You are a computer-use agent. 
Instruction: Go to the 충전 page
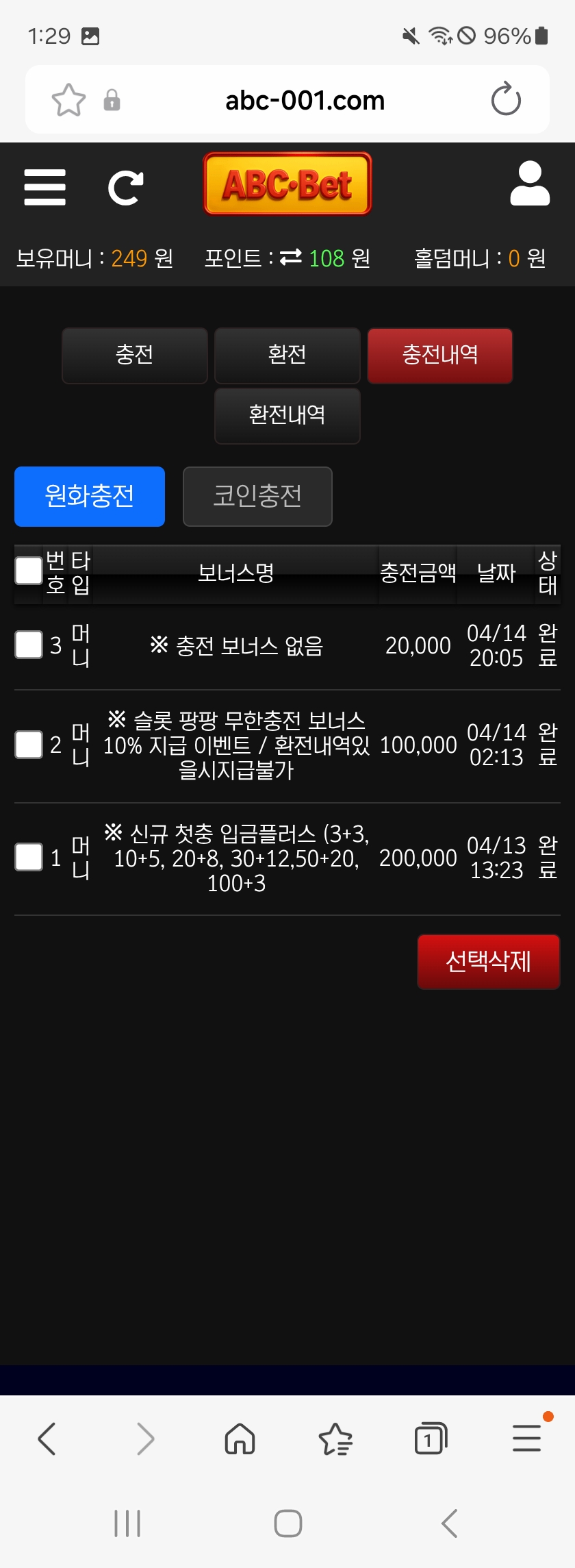[135, 355]
